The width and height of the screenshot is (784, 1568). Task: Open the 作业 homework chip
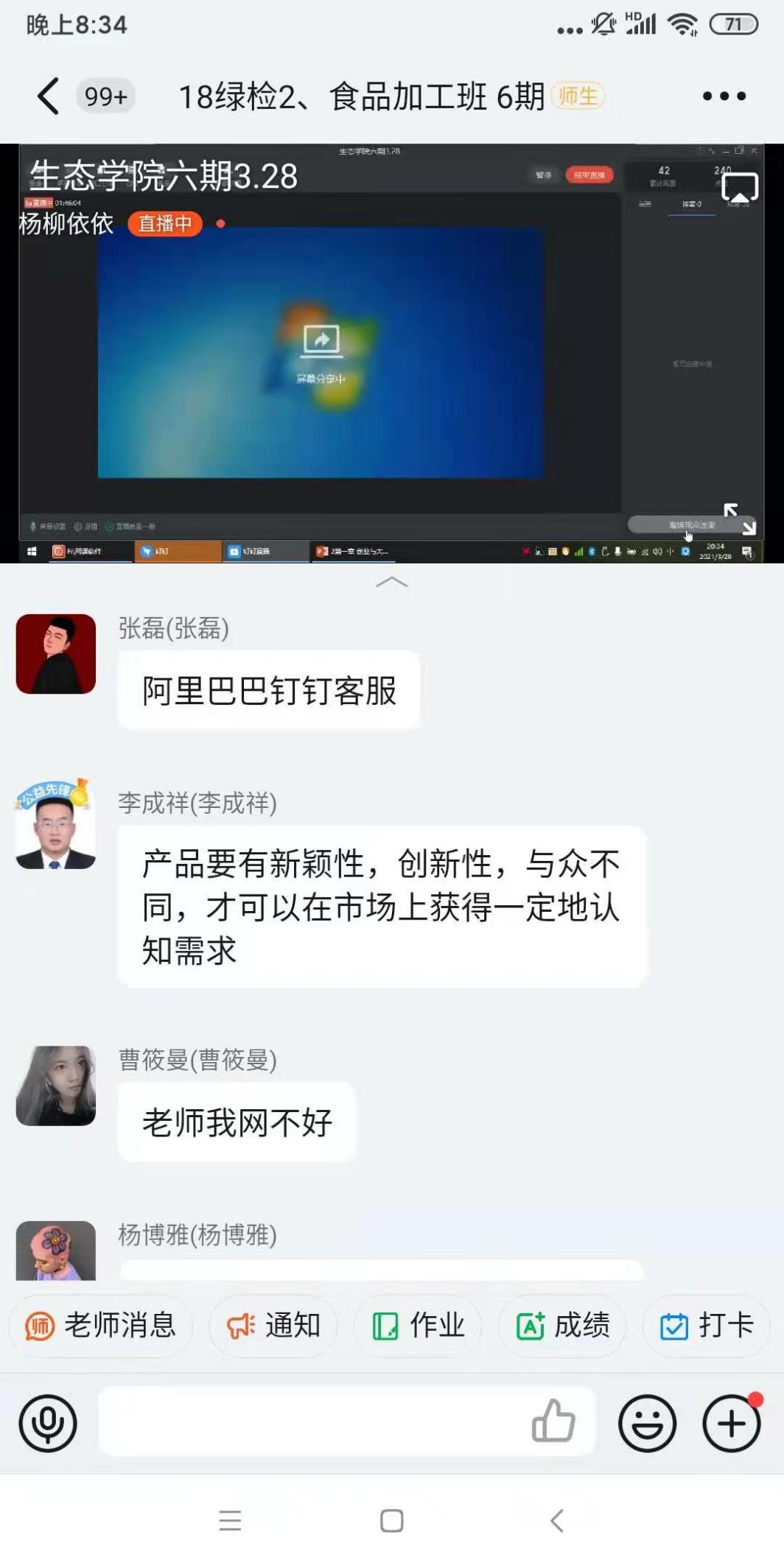418,1326
